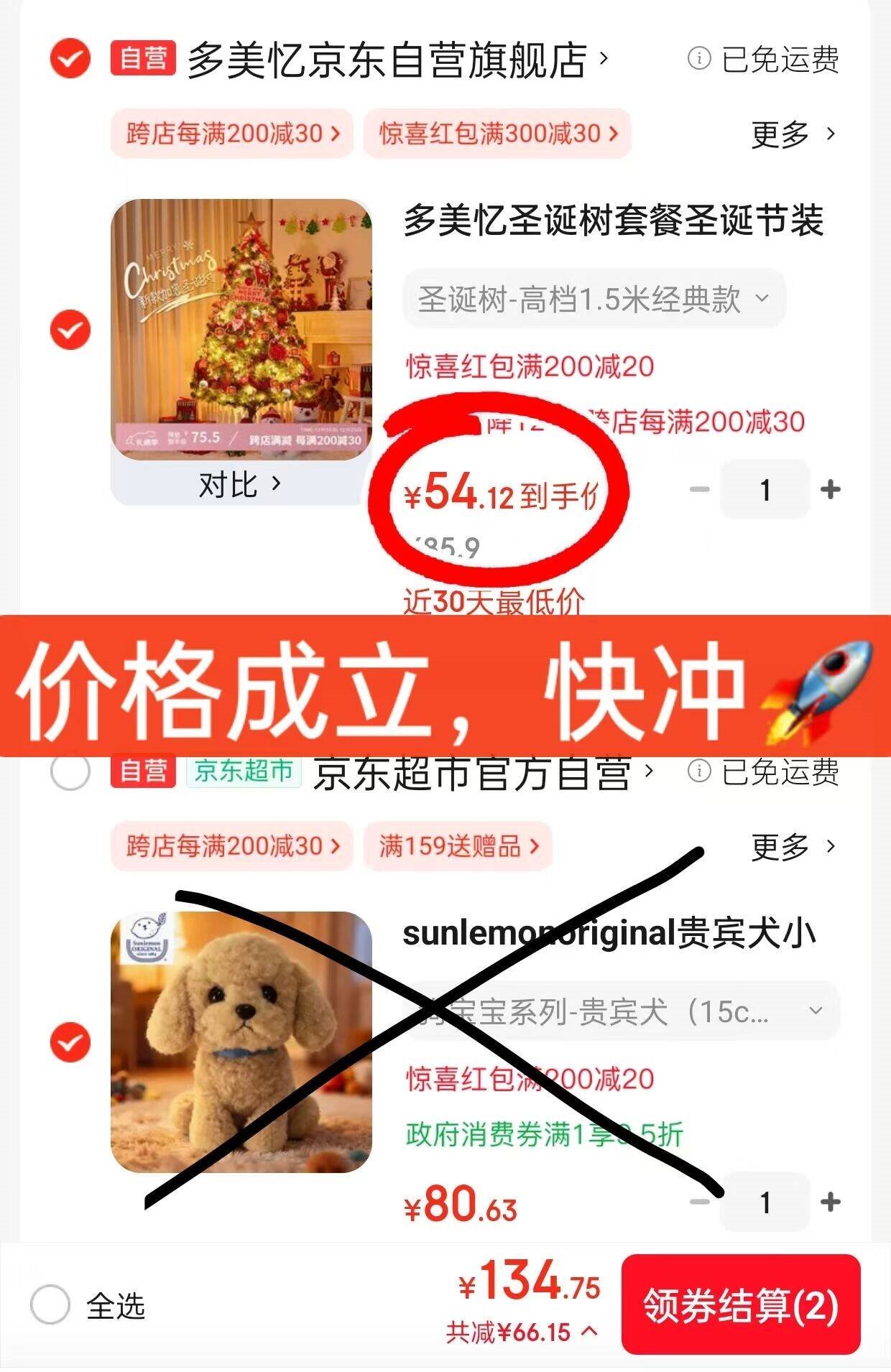Open the 跨店每满200减30 chip under 多美忆 store
This screenshot has height=1372, width=891.
coord(231,134)
